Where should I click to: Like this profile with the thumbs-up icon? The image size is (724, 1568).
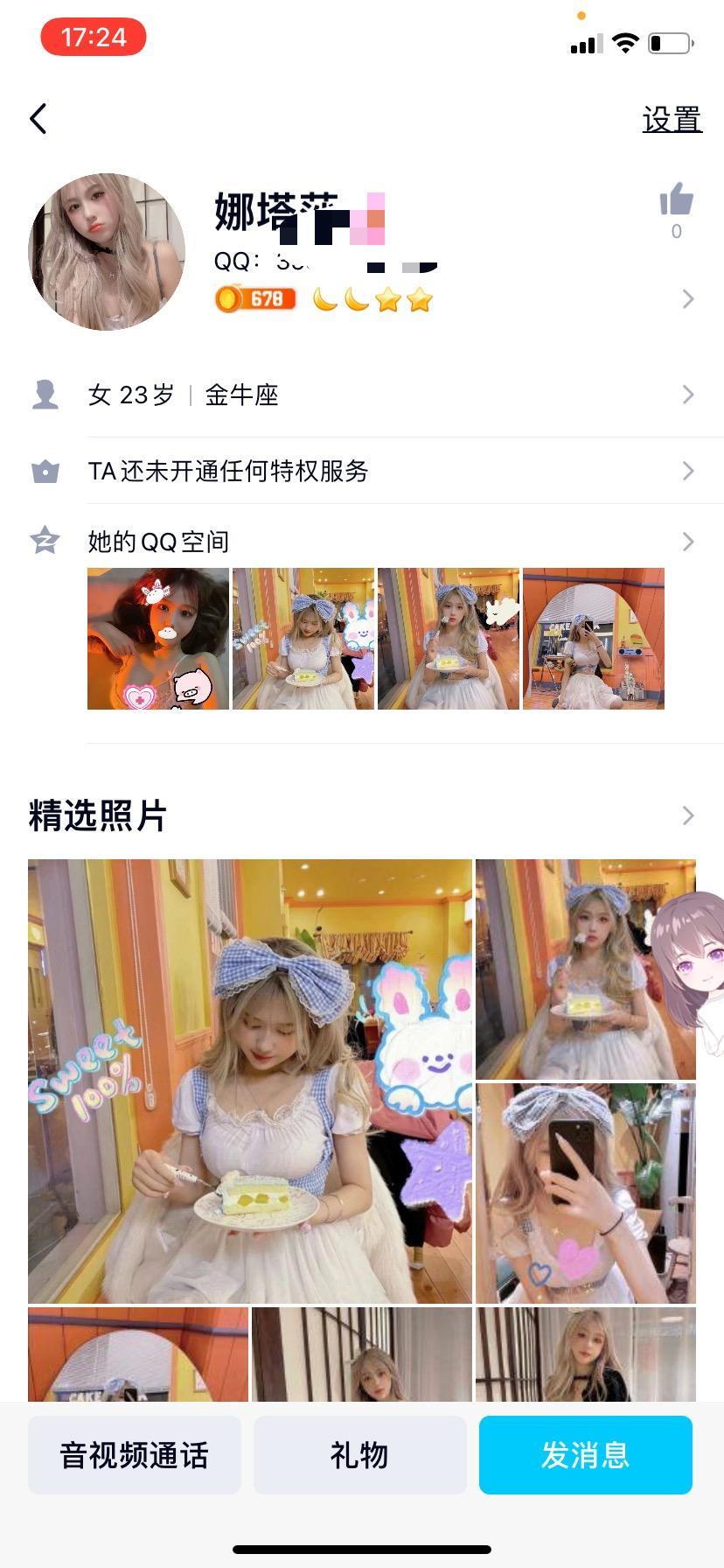click(x=676, y=201)
